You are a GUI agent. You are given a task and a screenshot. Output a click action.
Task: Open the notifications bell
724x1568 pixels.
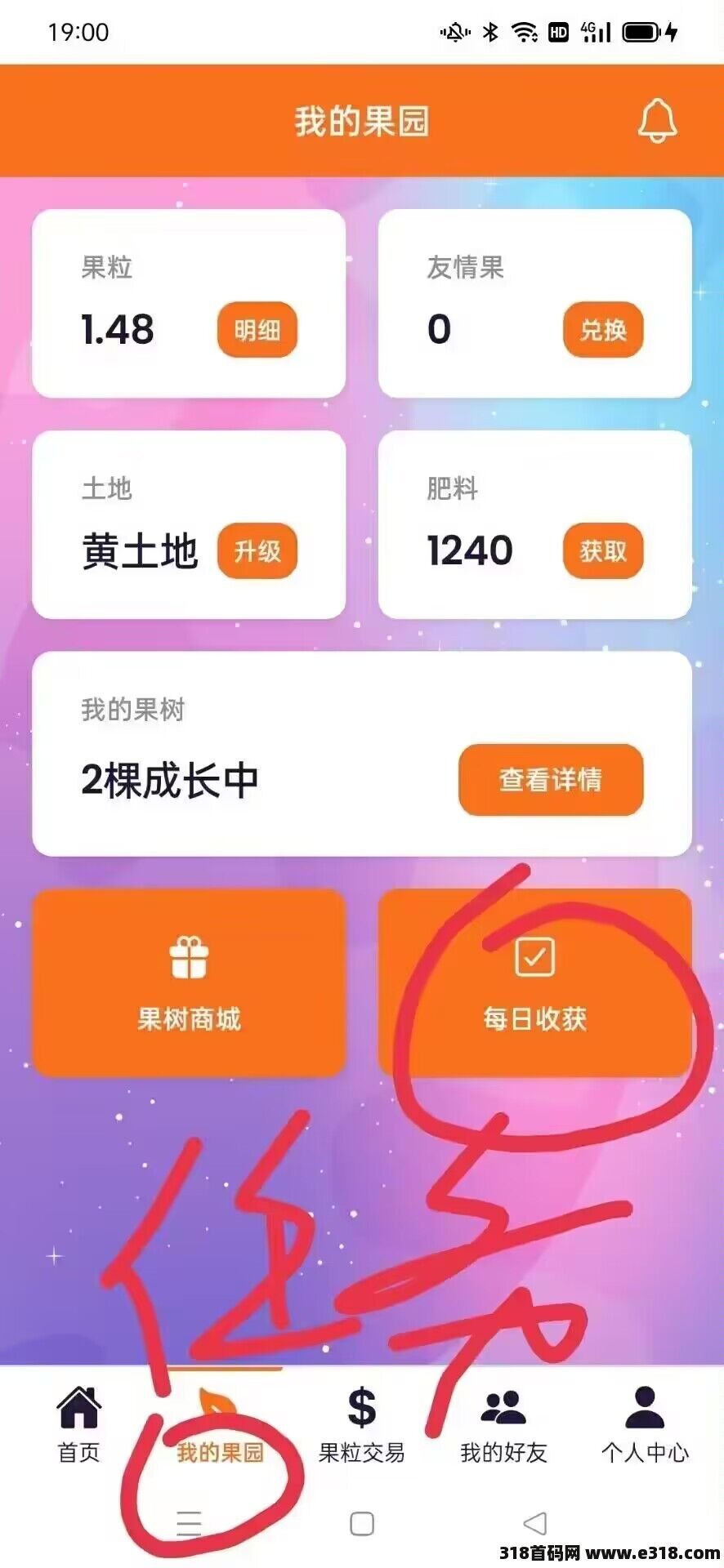tap(657, 121)
